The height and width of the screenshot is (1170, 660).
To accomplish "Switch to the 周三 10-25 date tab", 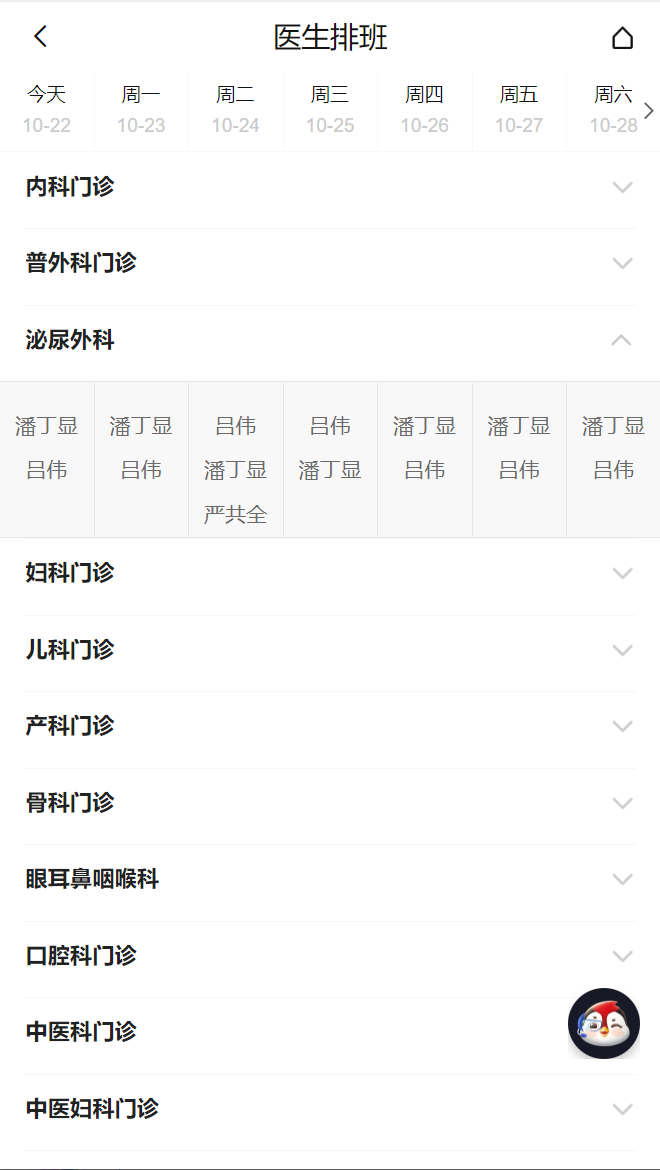I will point(330,109).
